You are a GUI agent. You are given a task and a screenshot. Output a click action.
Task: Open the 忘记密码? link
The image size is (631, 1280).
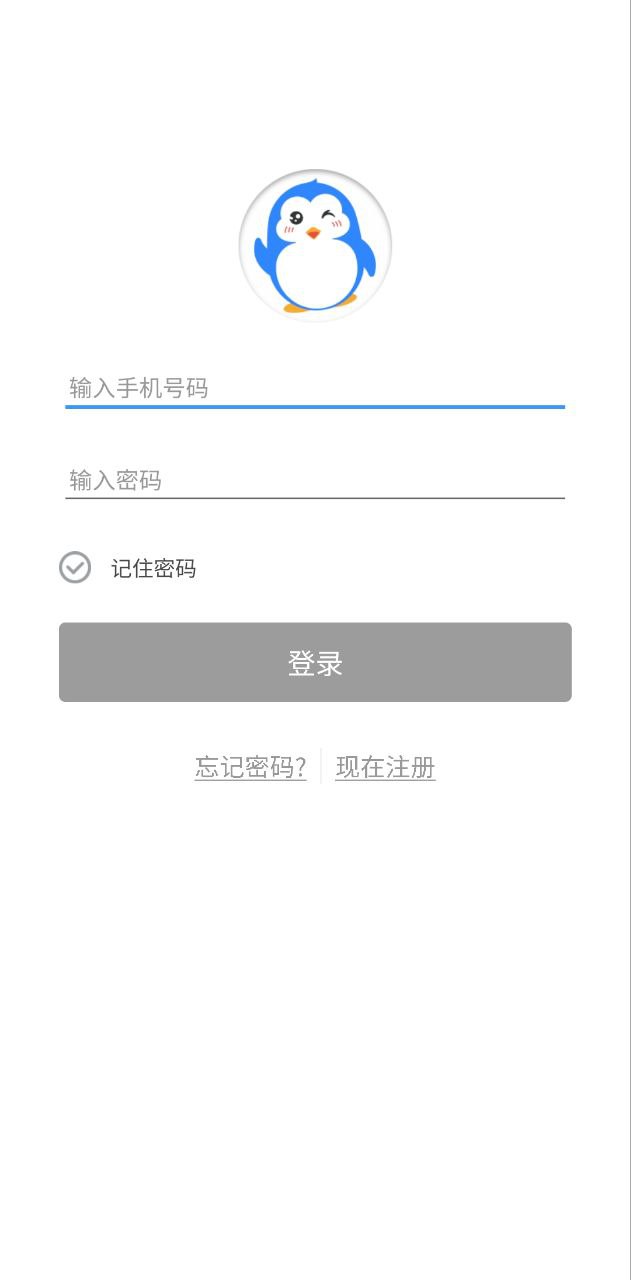tap(251, 767)
